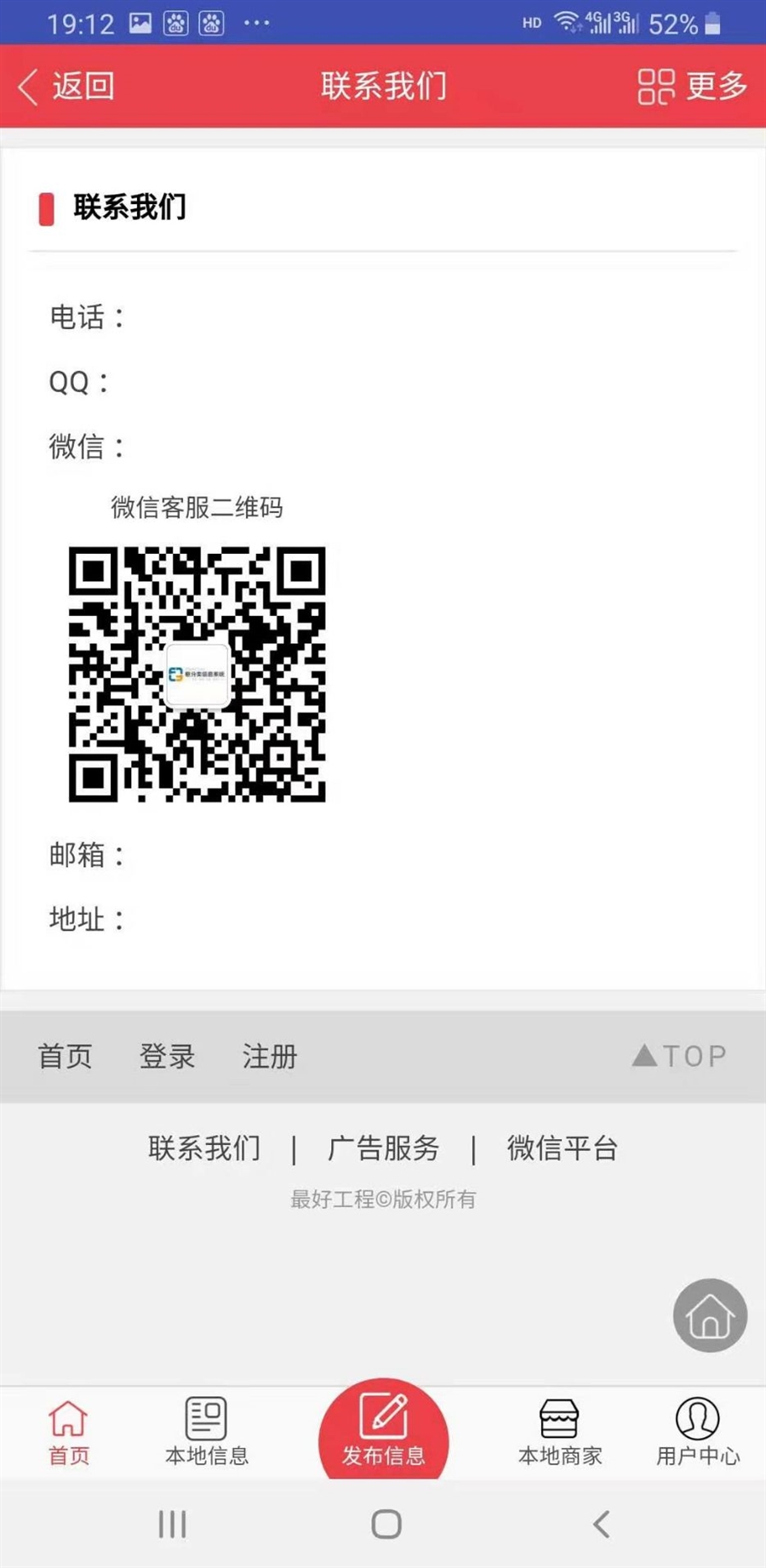Open the 广告服务 link

click(383, 1148)
